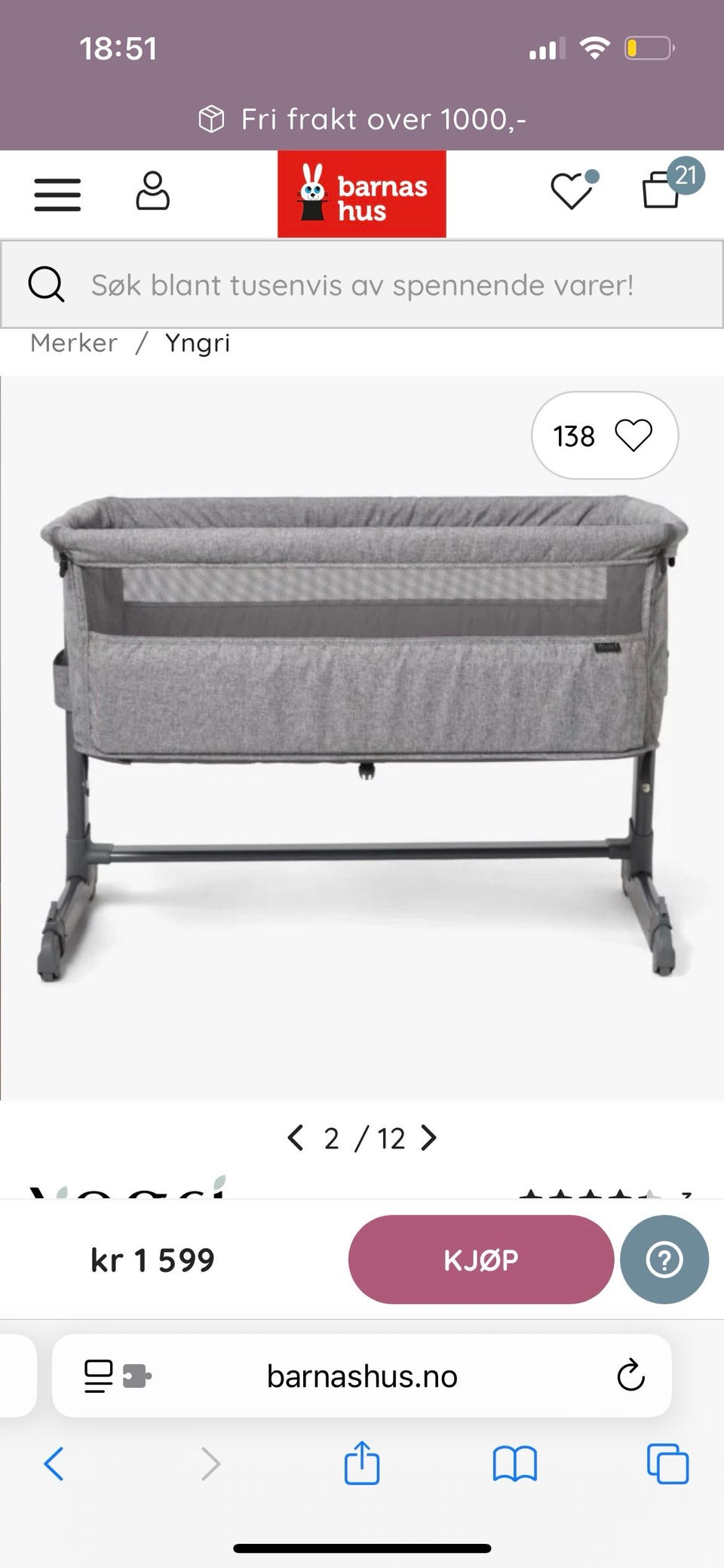Open Safari bookmarks

click(515, 1464)
